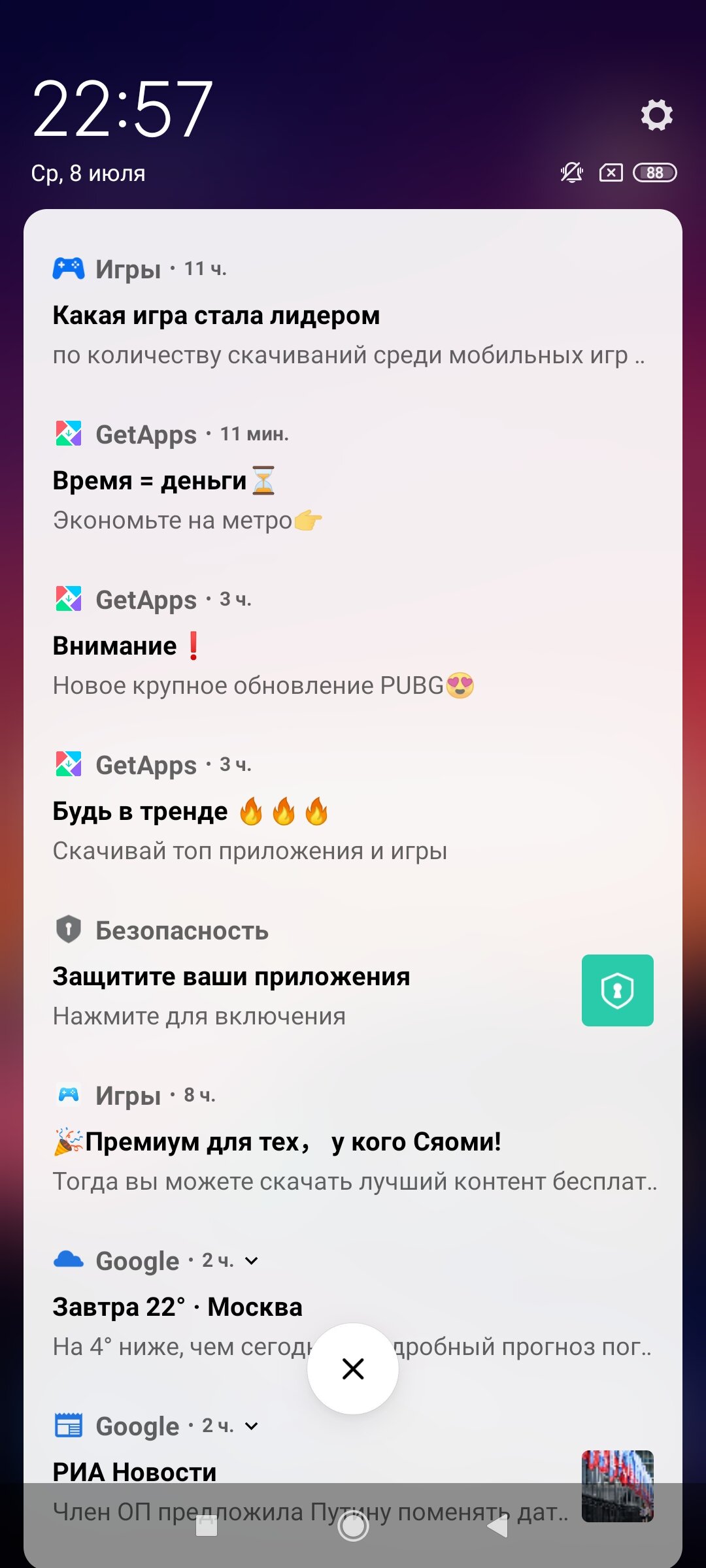Clear all notifications with the X button
The image size is (706, 1568).
[353, 1369]
